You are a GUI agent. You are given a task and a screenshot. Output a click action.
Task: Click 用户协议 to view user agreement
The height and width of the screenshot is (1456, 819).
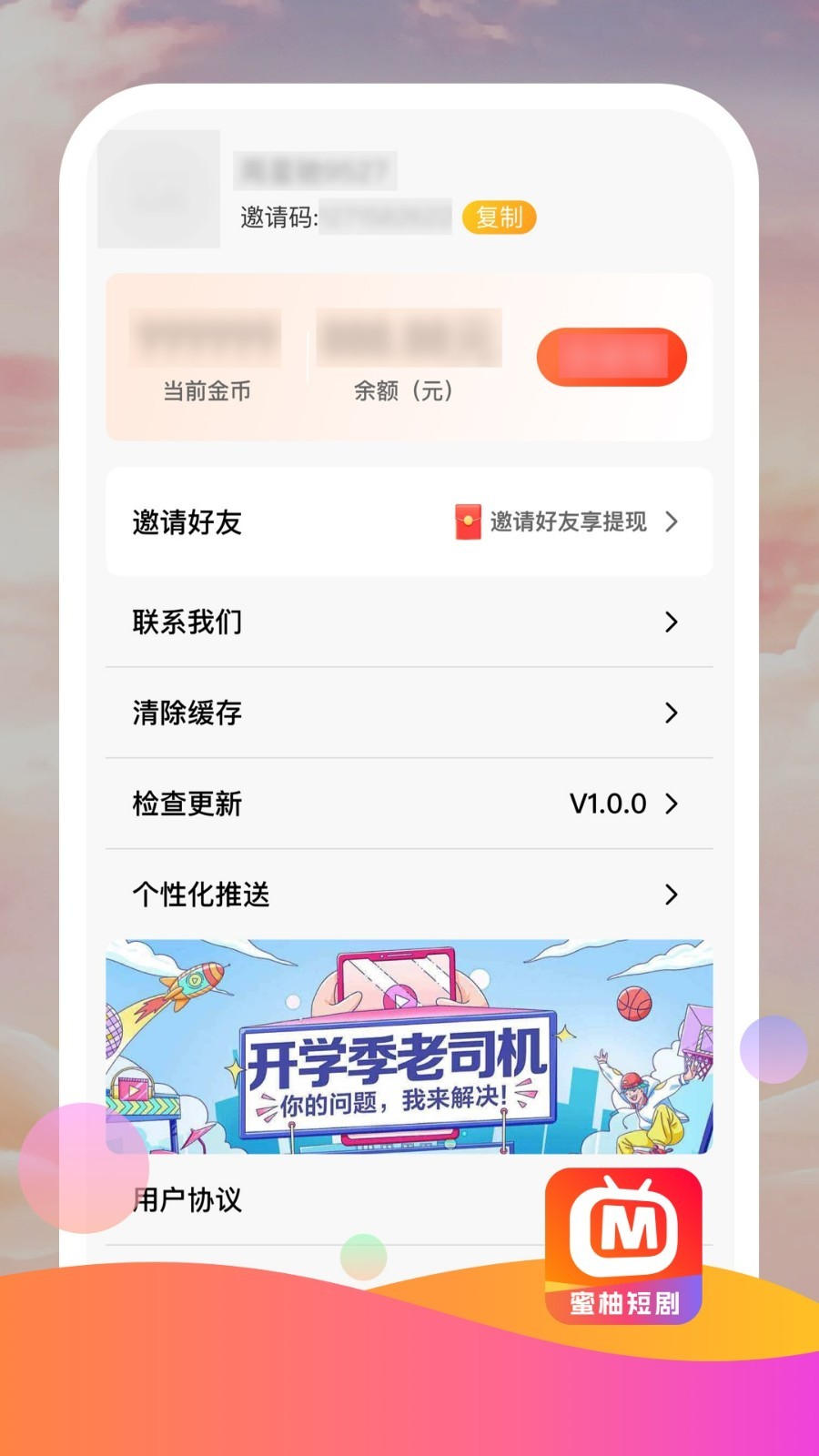pyautogui.click(x=187, y=1199)
